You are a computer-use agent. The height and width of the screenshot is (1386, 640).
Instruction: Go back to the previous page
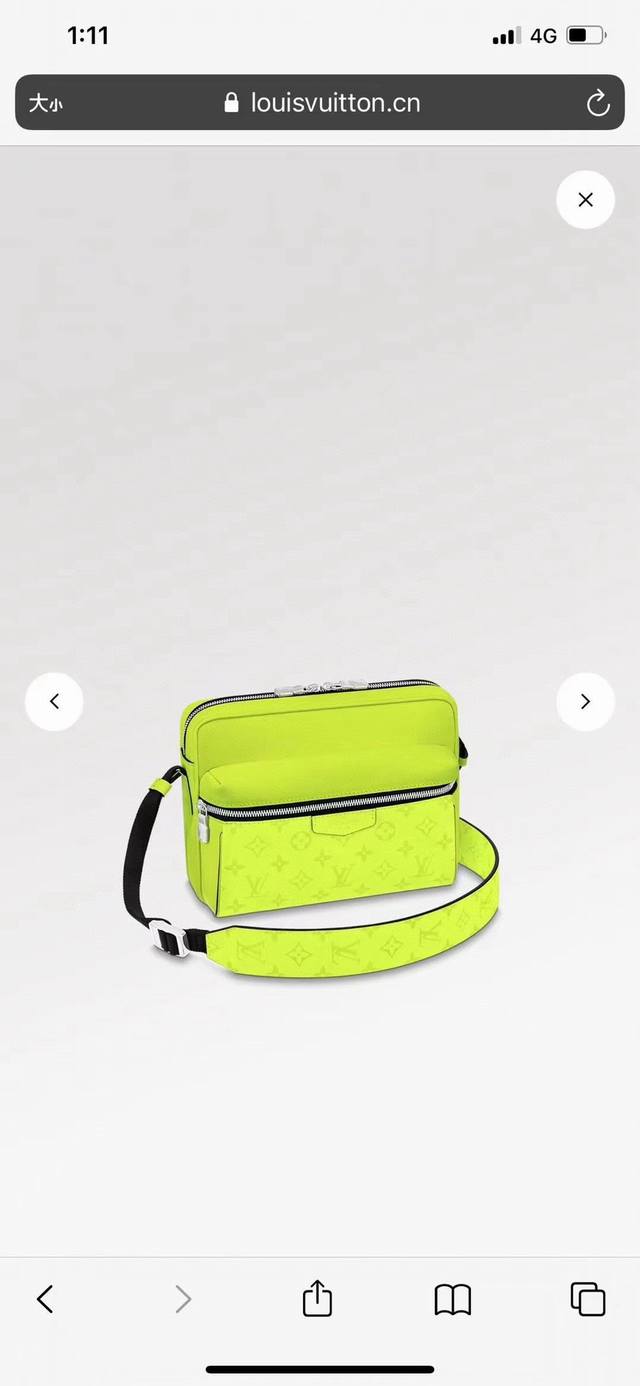45,1299
